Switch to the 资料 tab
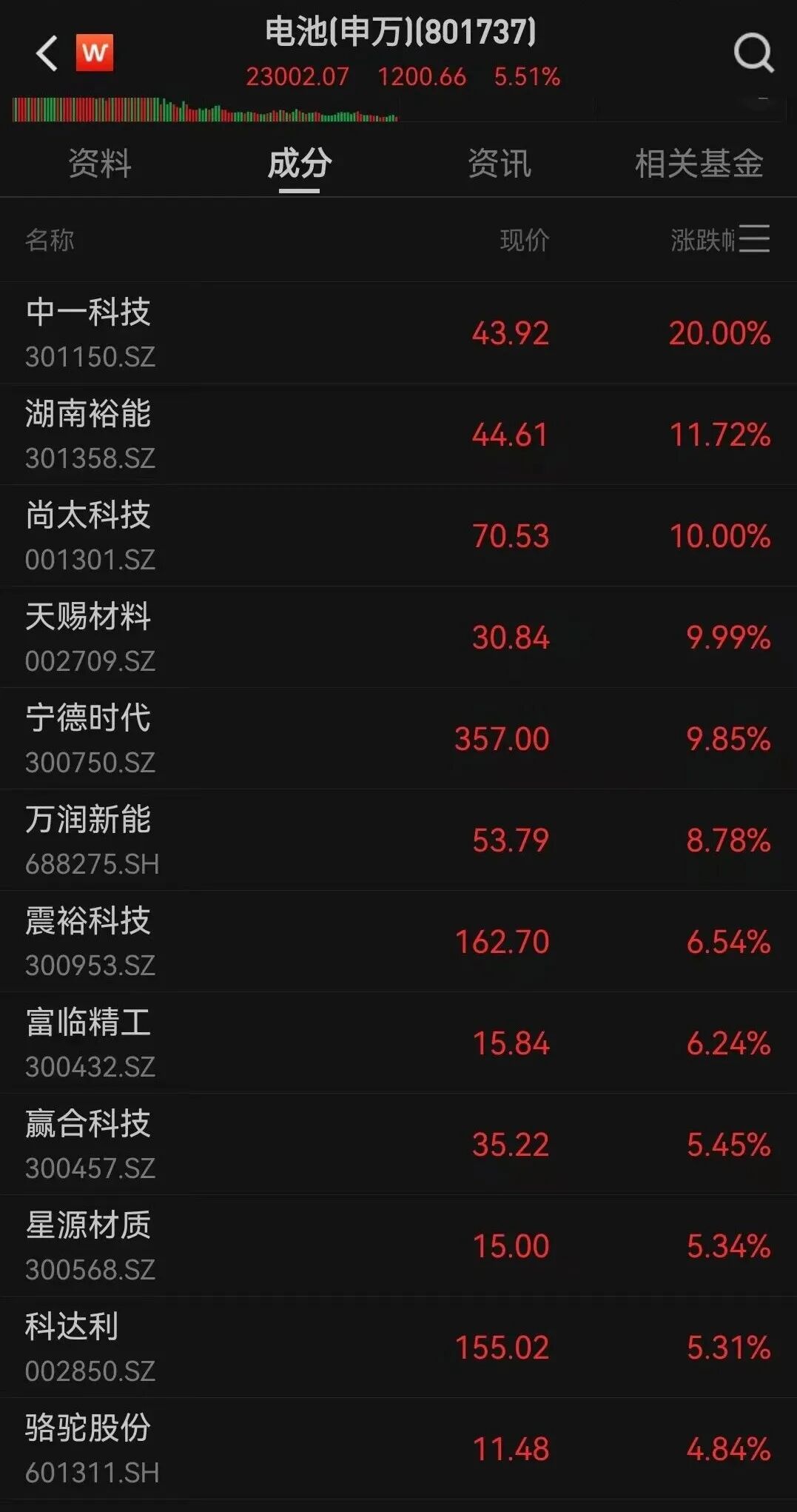The width and height of the screenshot is (797, 1512). pos(99,164)
